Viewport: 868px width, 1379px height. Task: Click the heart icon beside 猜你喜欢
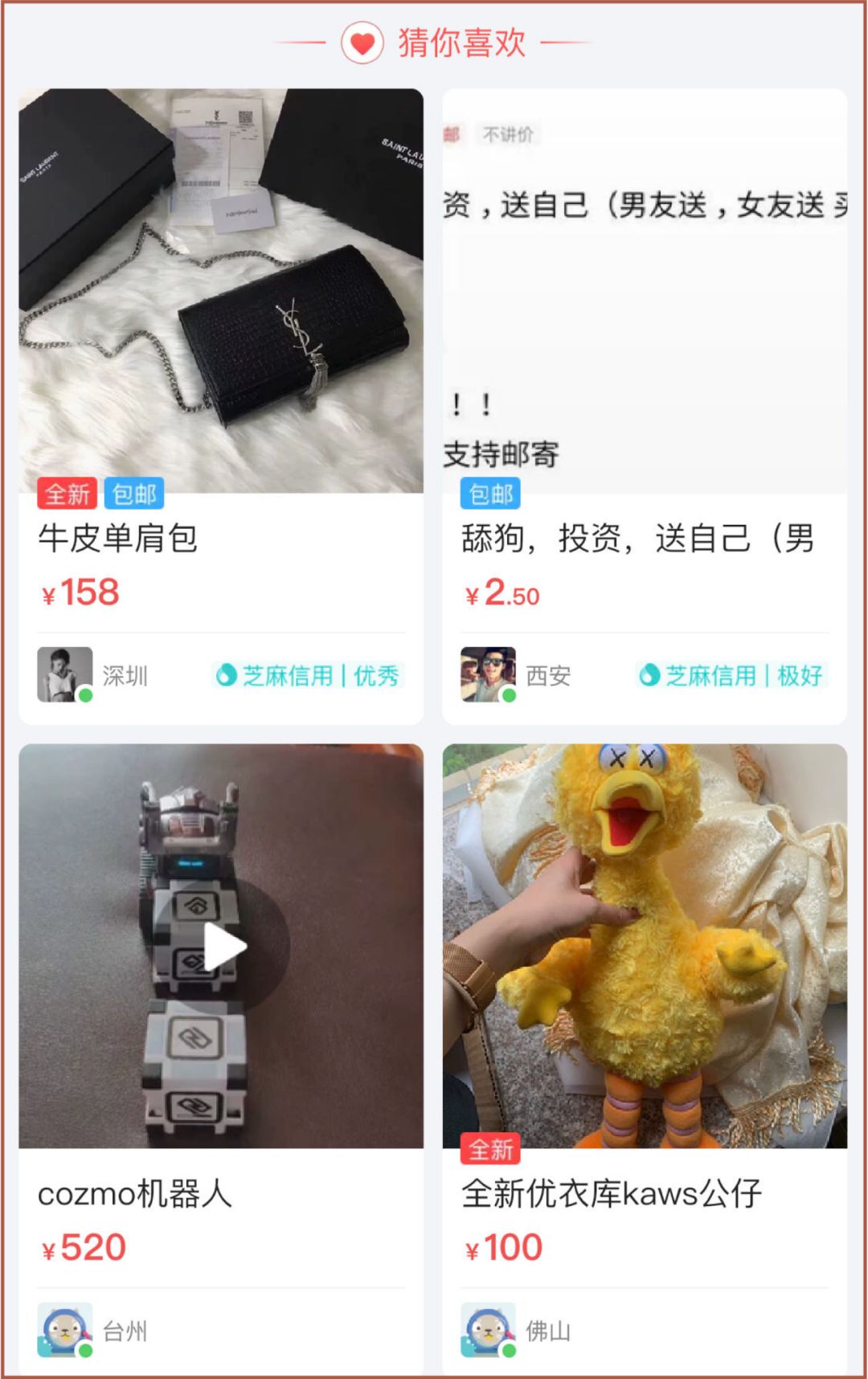click(x=363, y=44)
